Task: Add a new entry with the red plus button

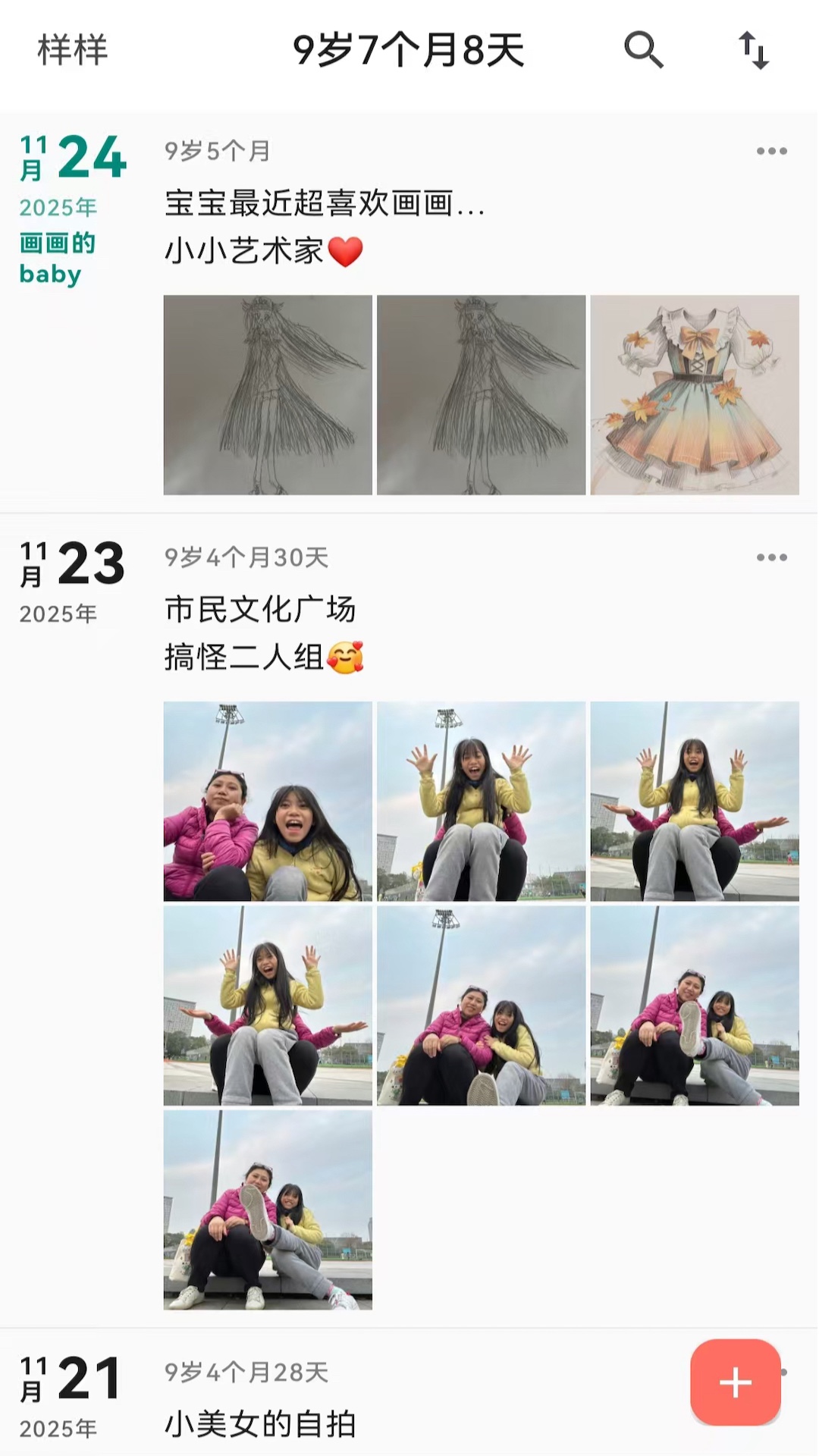Action: click(x=735, y=1382)
